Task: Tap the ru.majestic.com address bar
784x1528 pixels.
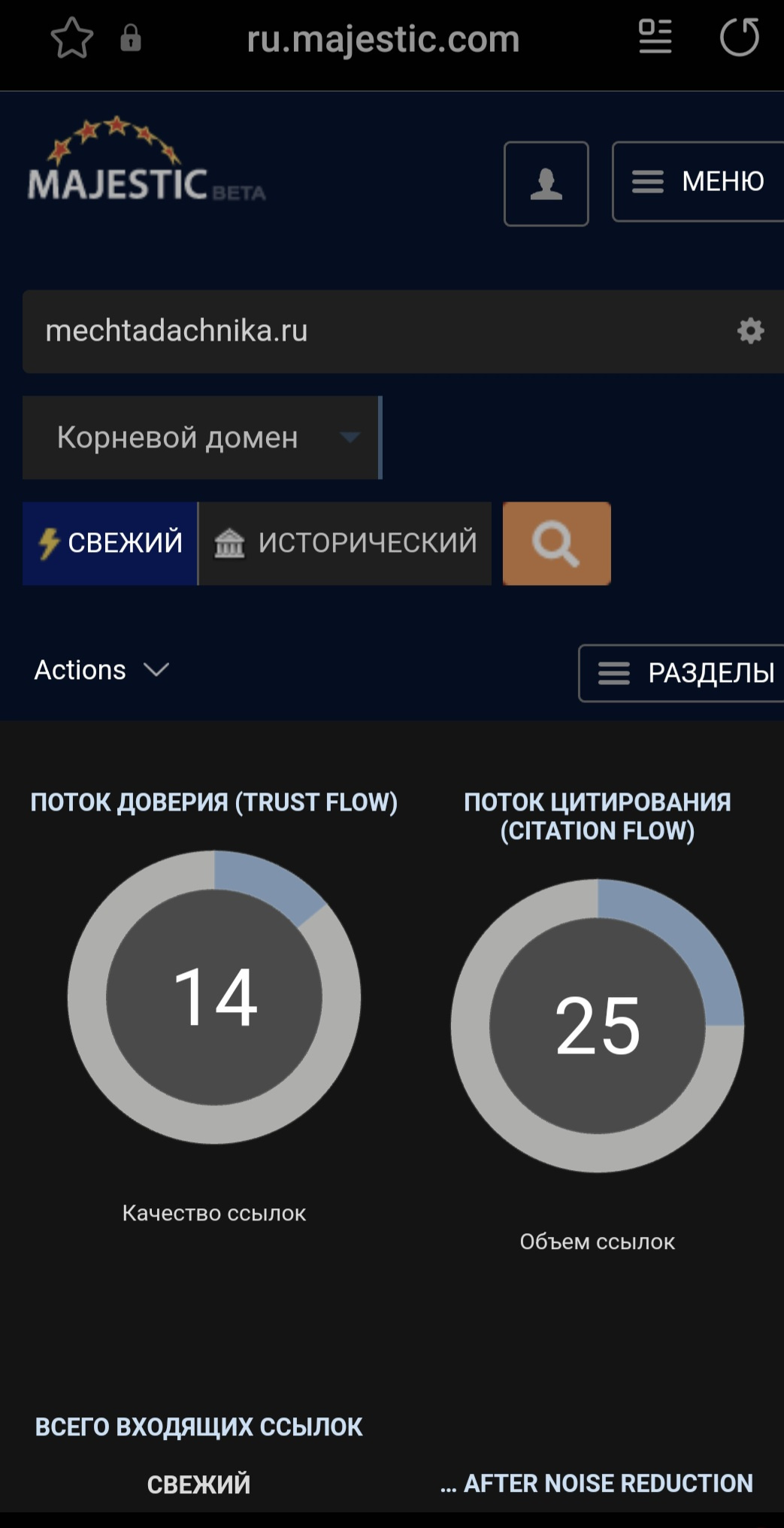Action: [x=383, y=39]
